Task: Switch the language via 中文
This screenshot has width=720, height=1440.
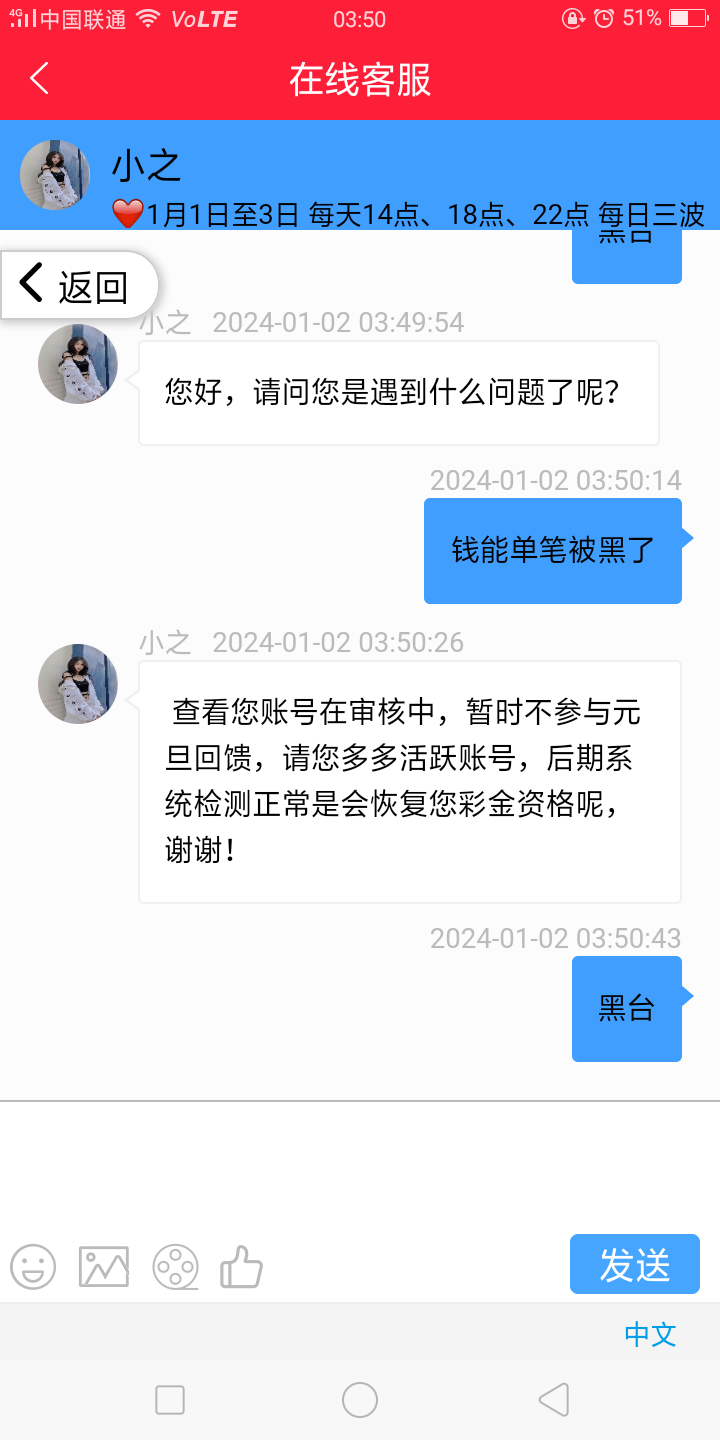Action: (x=650, y=1334)
